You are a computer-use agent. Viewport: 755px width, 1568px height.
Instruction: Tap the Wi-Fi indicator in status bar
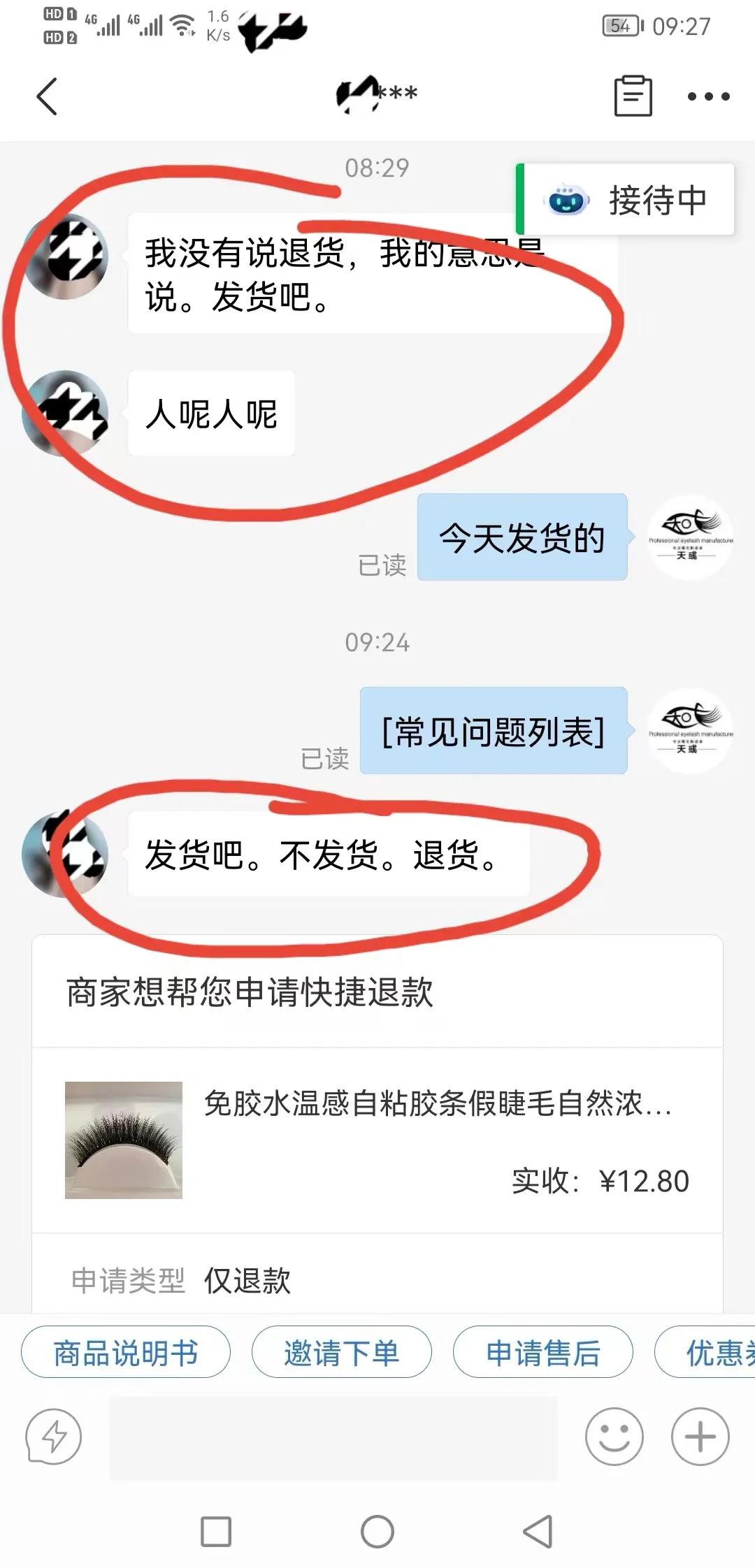[183, 23]
